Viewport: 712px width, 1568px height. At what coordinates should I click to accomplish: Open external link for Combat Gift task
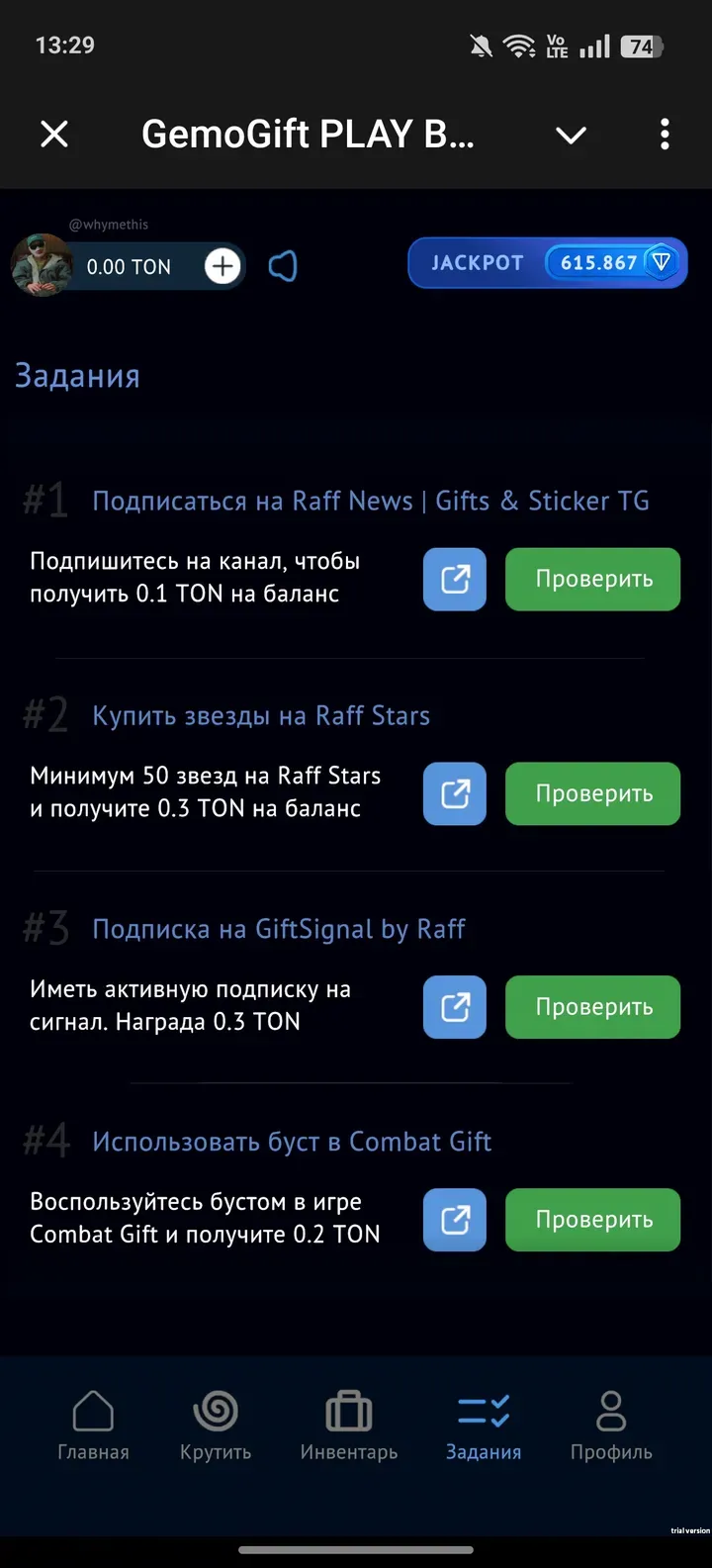pos(454,1220)
